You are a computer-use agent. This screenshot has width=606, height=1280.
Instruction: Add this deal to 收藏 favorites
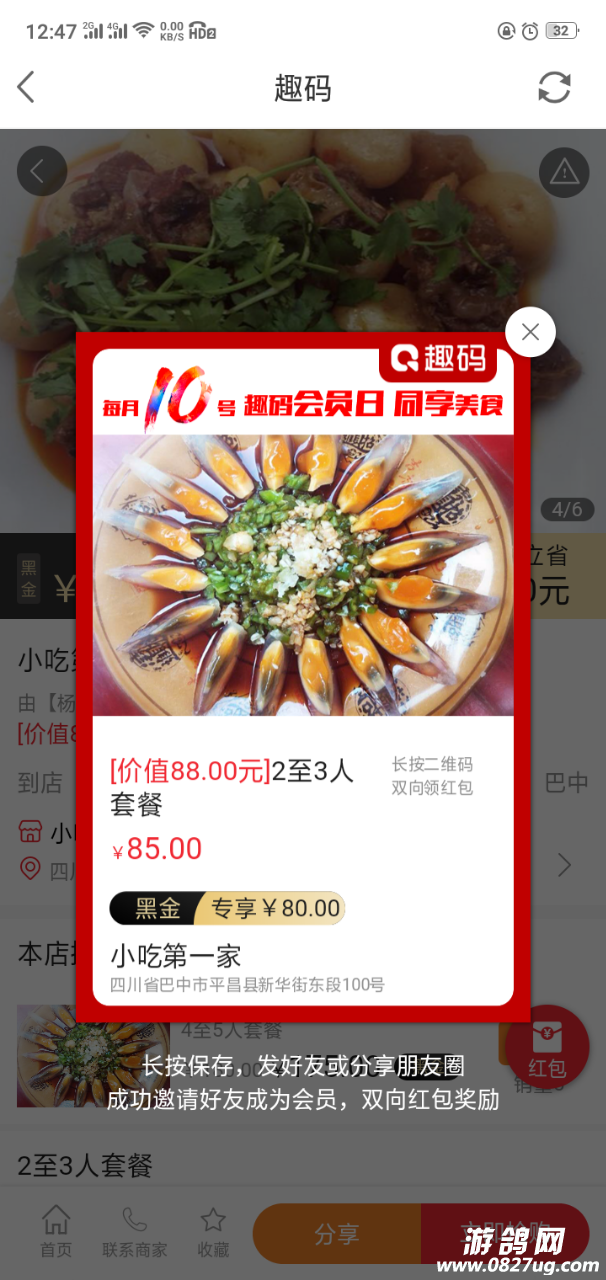pyautogui.click(x=212, y=1232)
